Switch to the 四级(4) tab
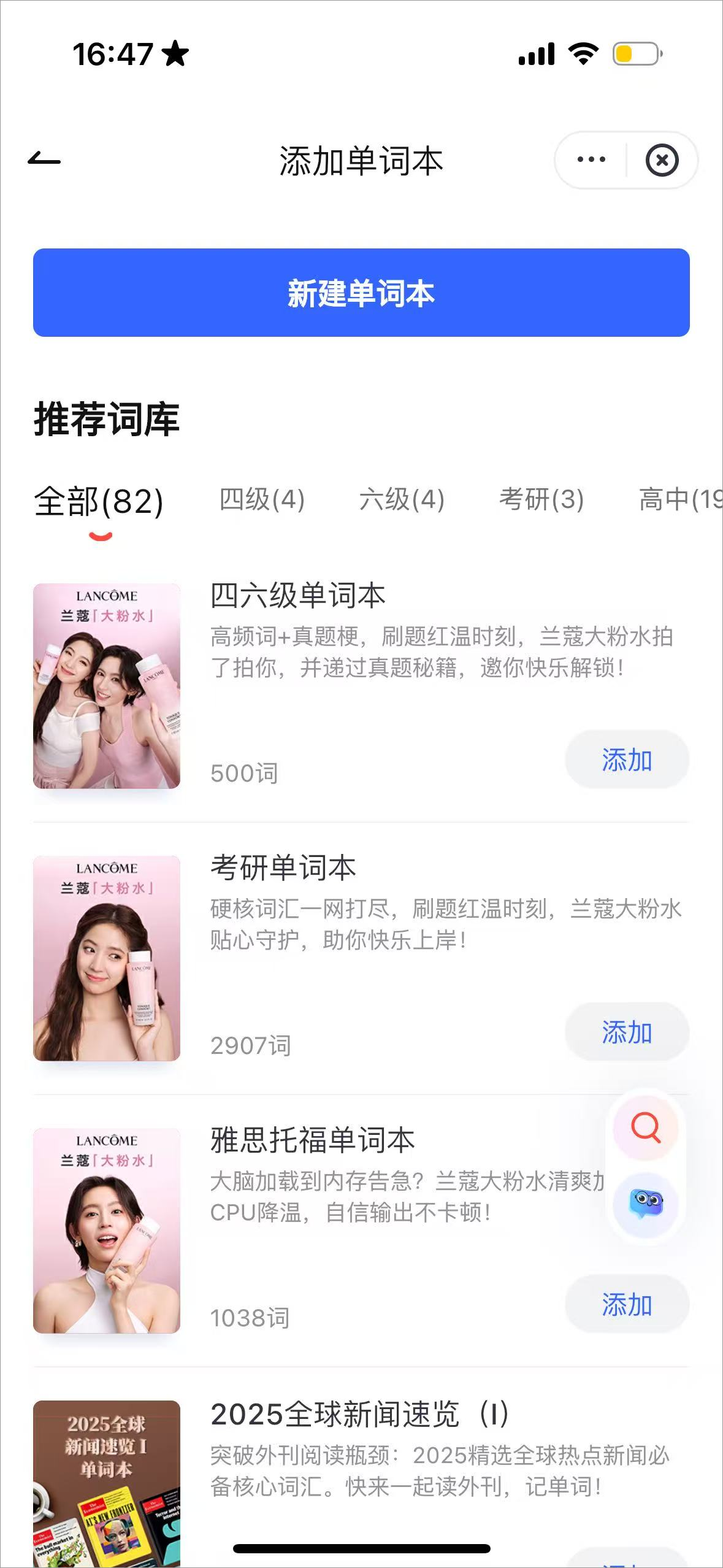 [262, 499]
